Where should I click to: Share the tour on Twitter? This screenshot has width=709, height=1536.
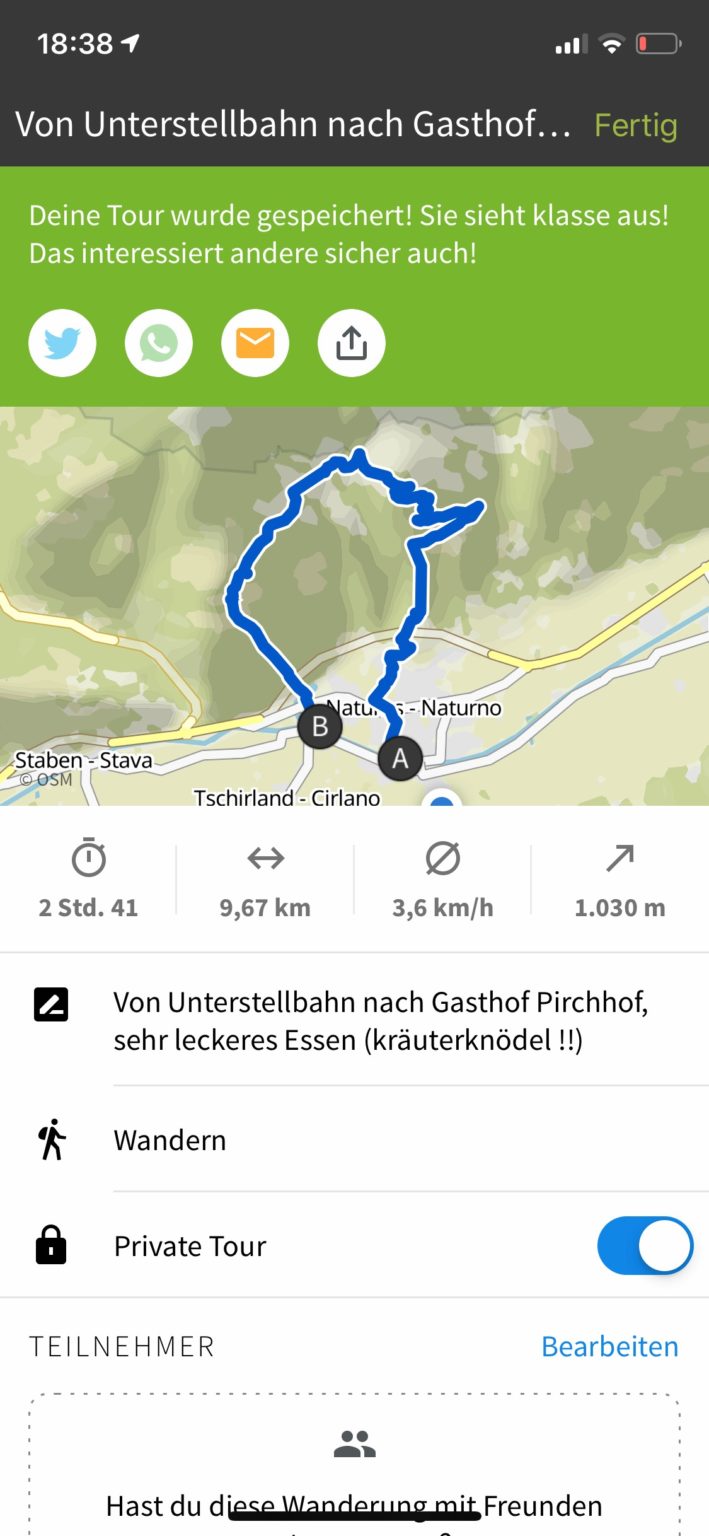[x=62, y=343]
